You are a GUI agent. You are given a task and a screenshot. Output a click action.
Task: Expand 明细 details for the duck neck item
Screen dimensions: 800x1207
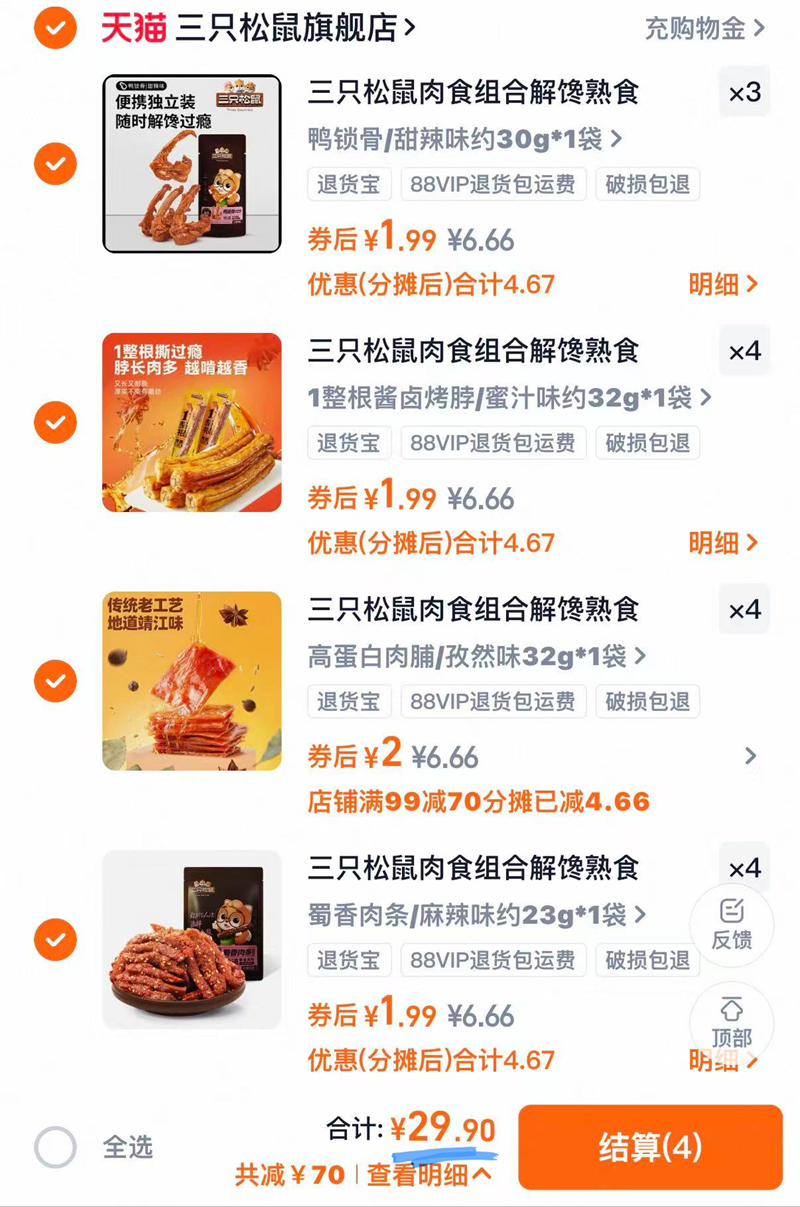[x=722, y=543]
